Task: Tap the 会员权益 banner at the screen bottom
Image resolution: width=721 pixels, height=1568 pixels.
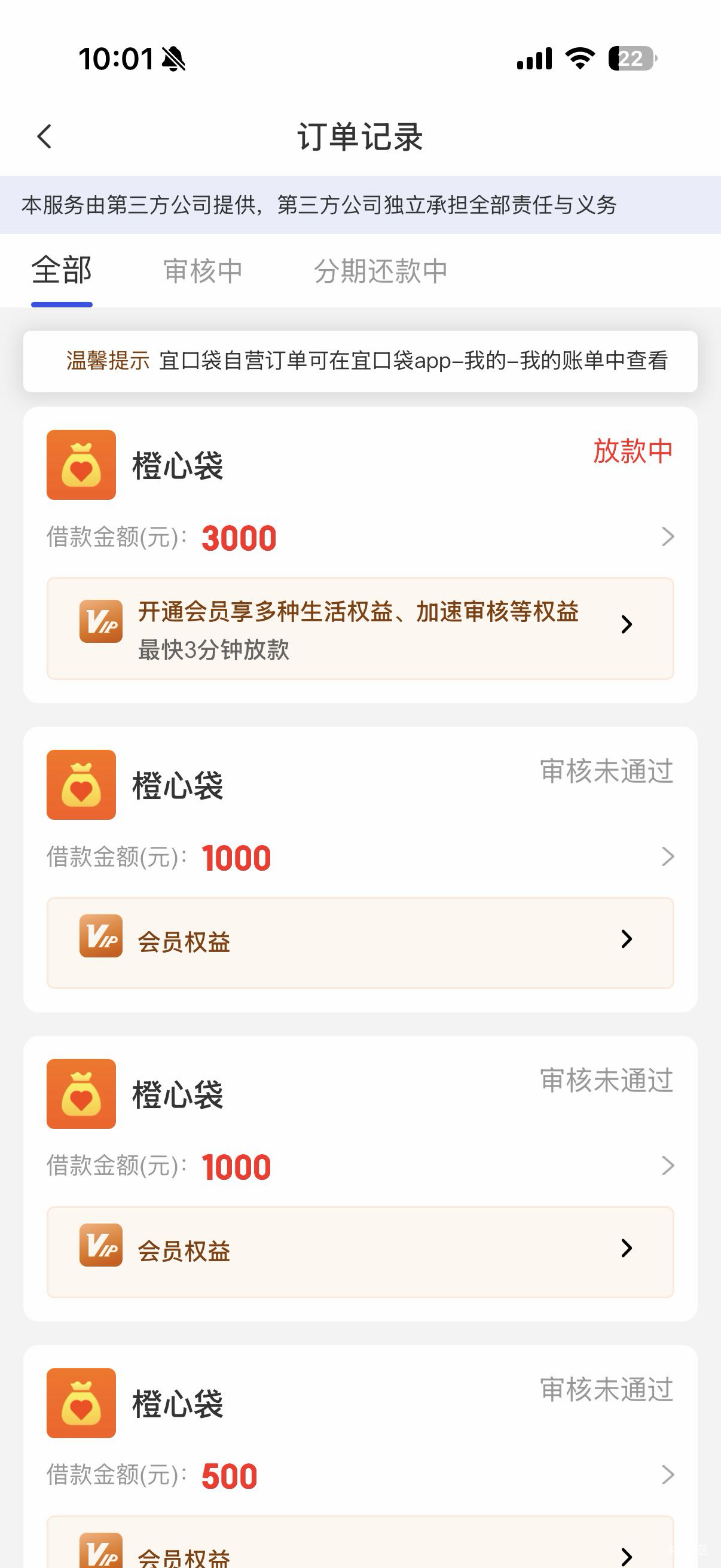Action: click(360, 1543)
